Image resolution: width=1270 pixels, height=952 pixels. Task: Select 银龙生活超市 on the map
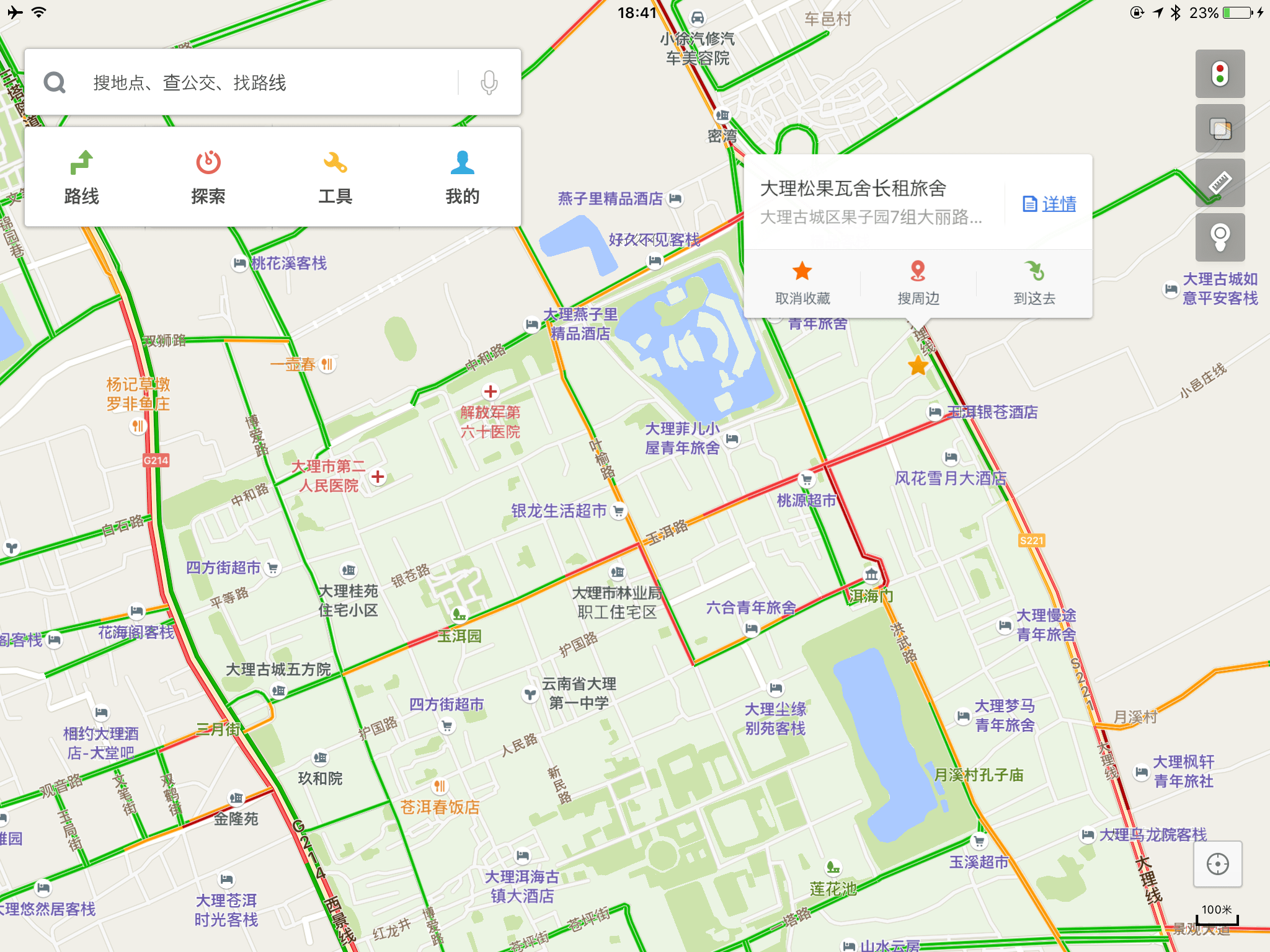pos(559,511)
